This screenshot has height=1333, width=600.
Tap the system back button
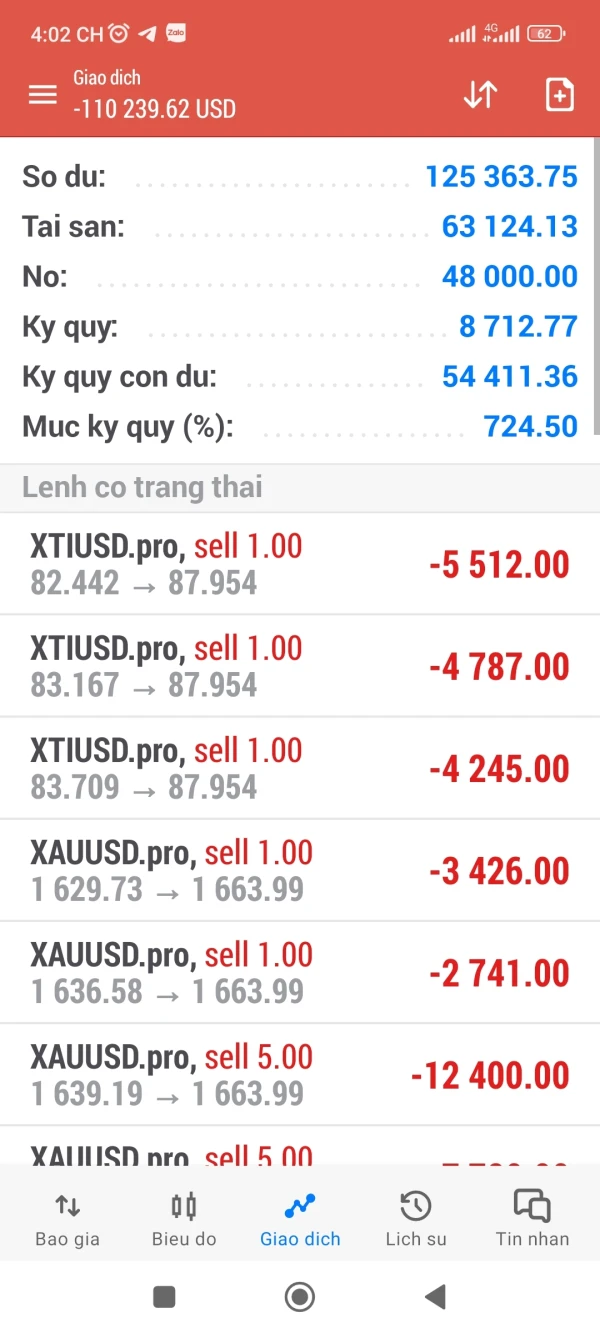(435, 1297)
